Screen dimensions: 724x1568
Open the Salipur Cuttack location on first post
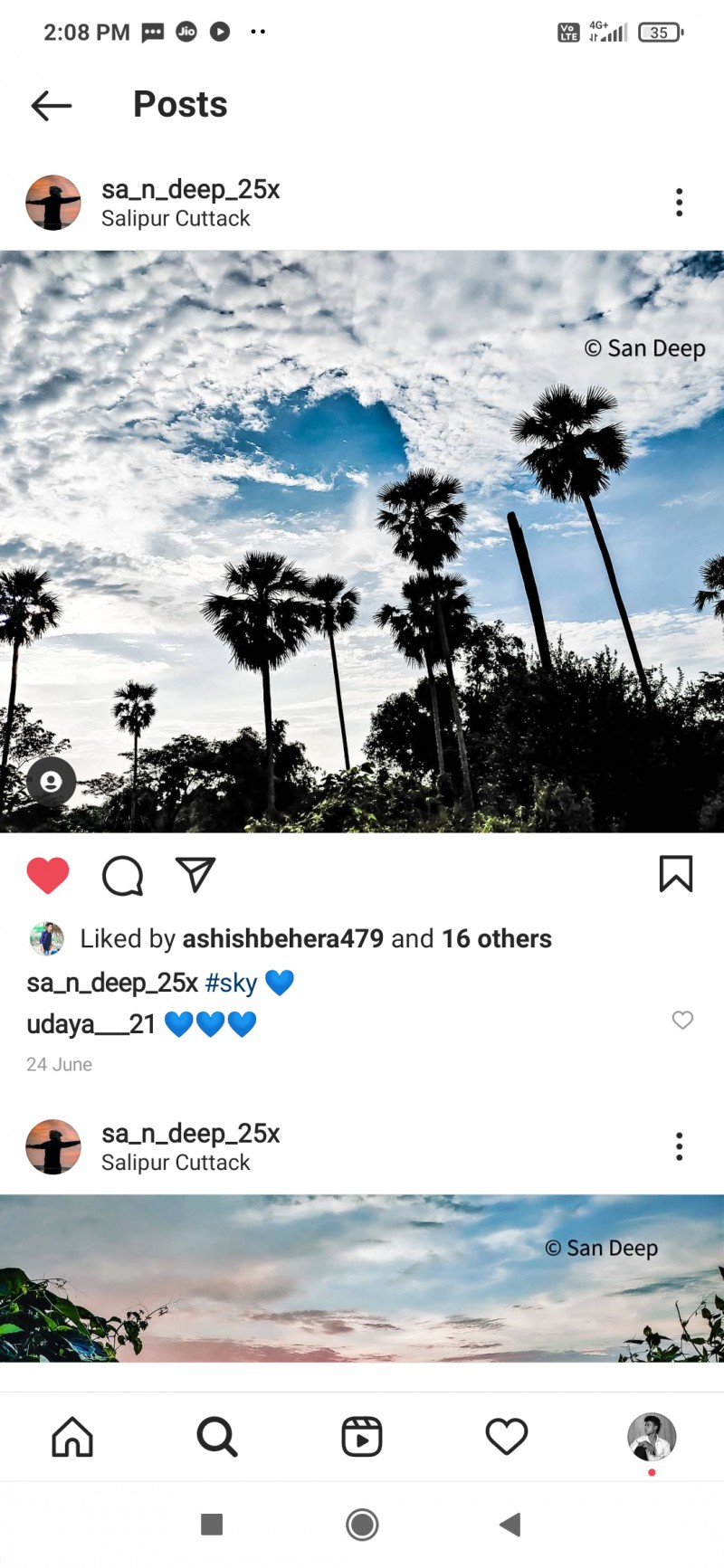click(176, 219)
